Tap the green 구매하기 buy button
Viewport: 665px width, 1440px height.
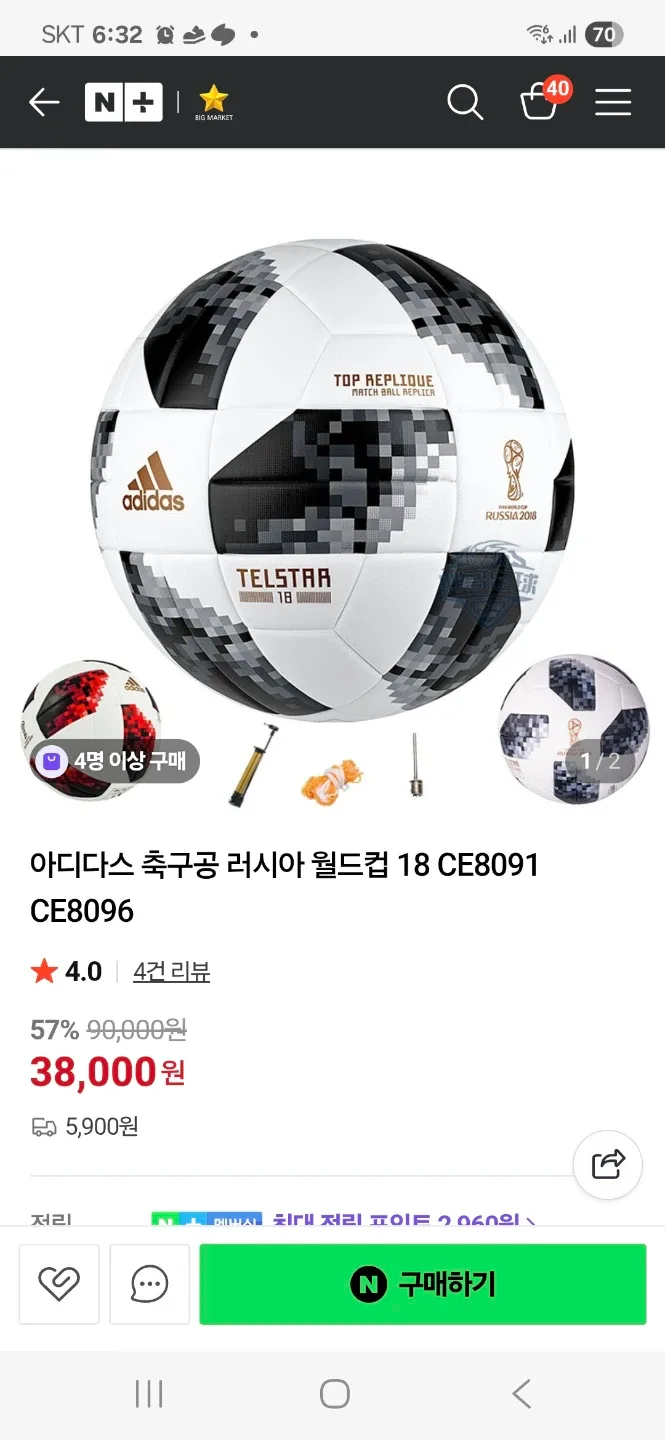[x=423, y=1284]
